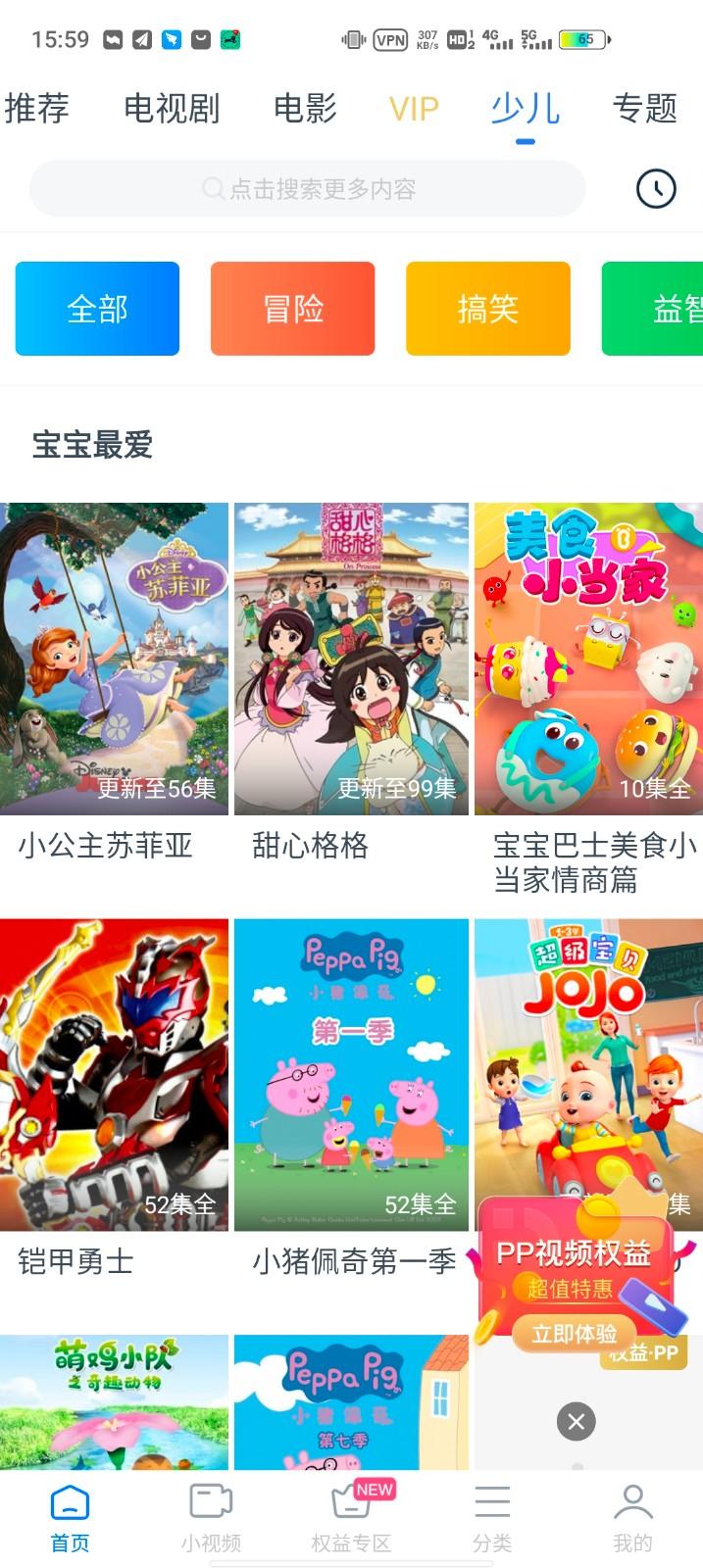Tap 立即体验 on PP视频权益 popup
Image resolution: width=703 pixels, height=1568 pixels.
pos(574,1333)
